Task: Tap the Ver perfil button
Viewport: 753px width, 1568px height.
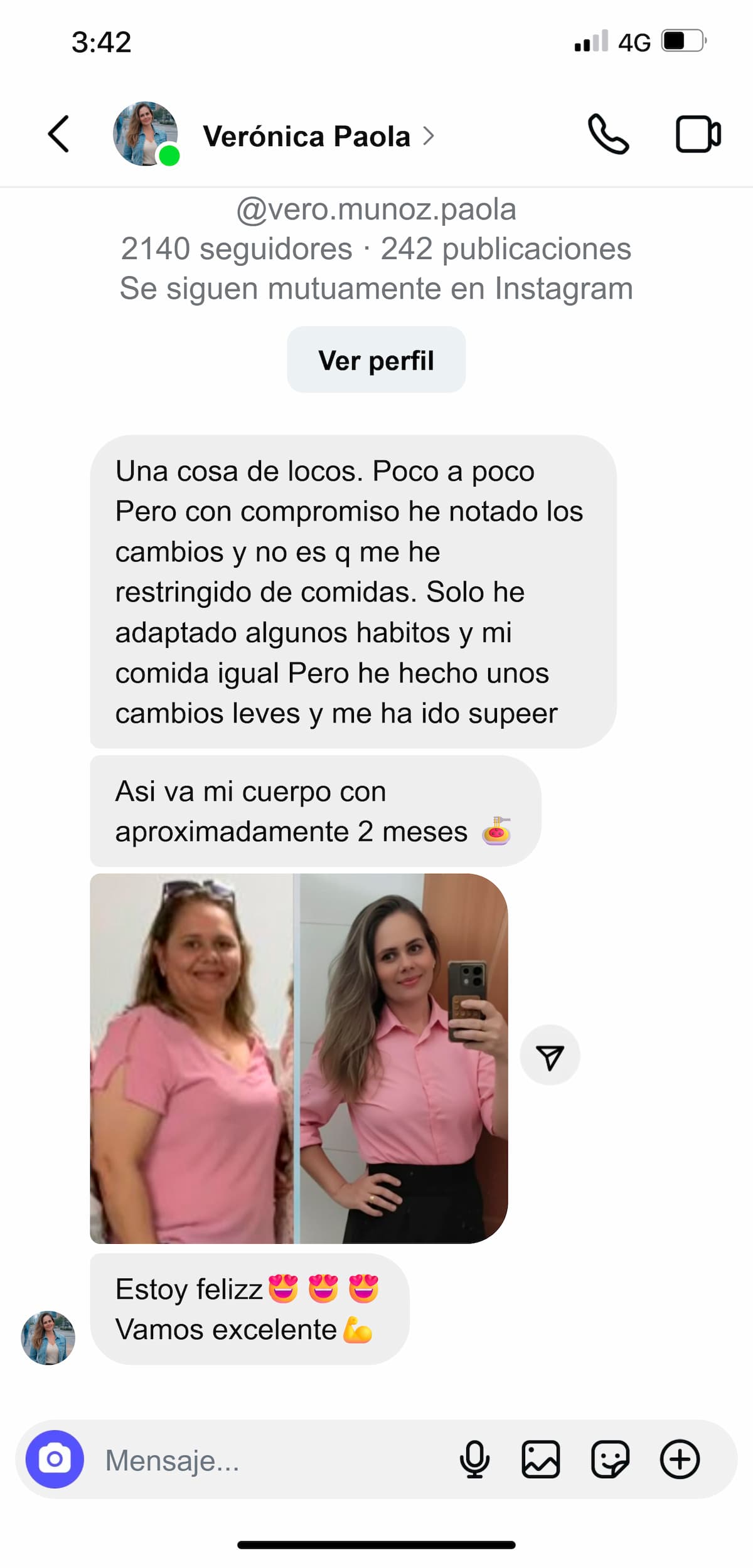Action: [376, 360]
